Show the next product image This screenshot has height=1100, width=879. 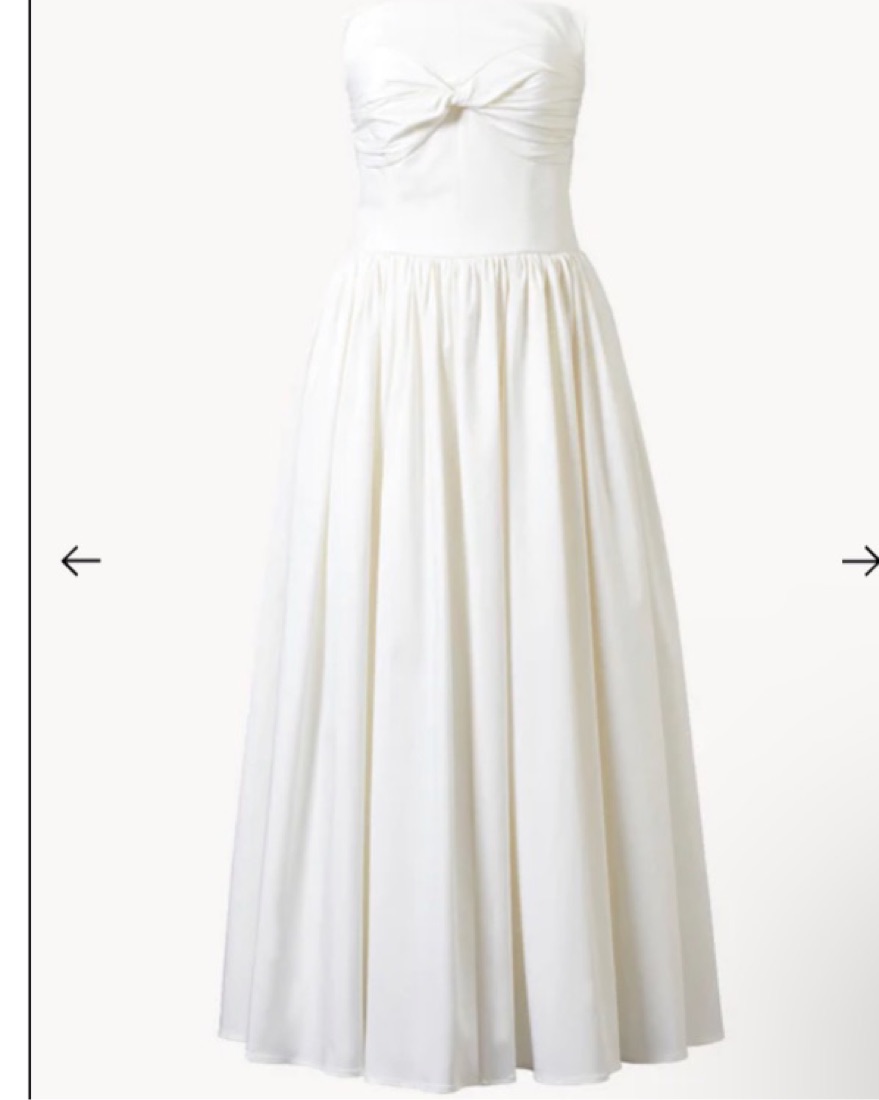coord(860,562)
